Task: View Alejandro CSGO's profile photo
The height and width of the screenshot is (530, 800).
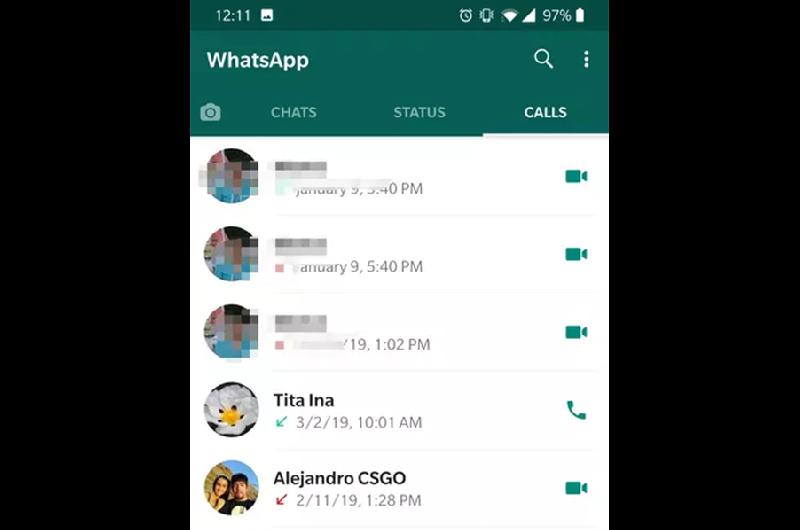Action: click(x=231, y=488)
